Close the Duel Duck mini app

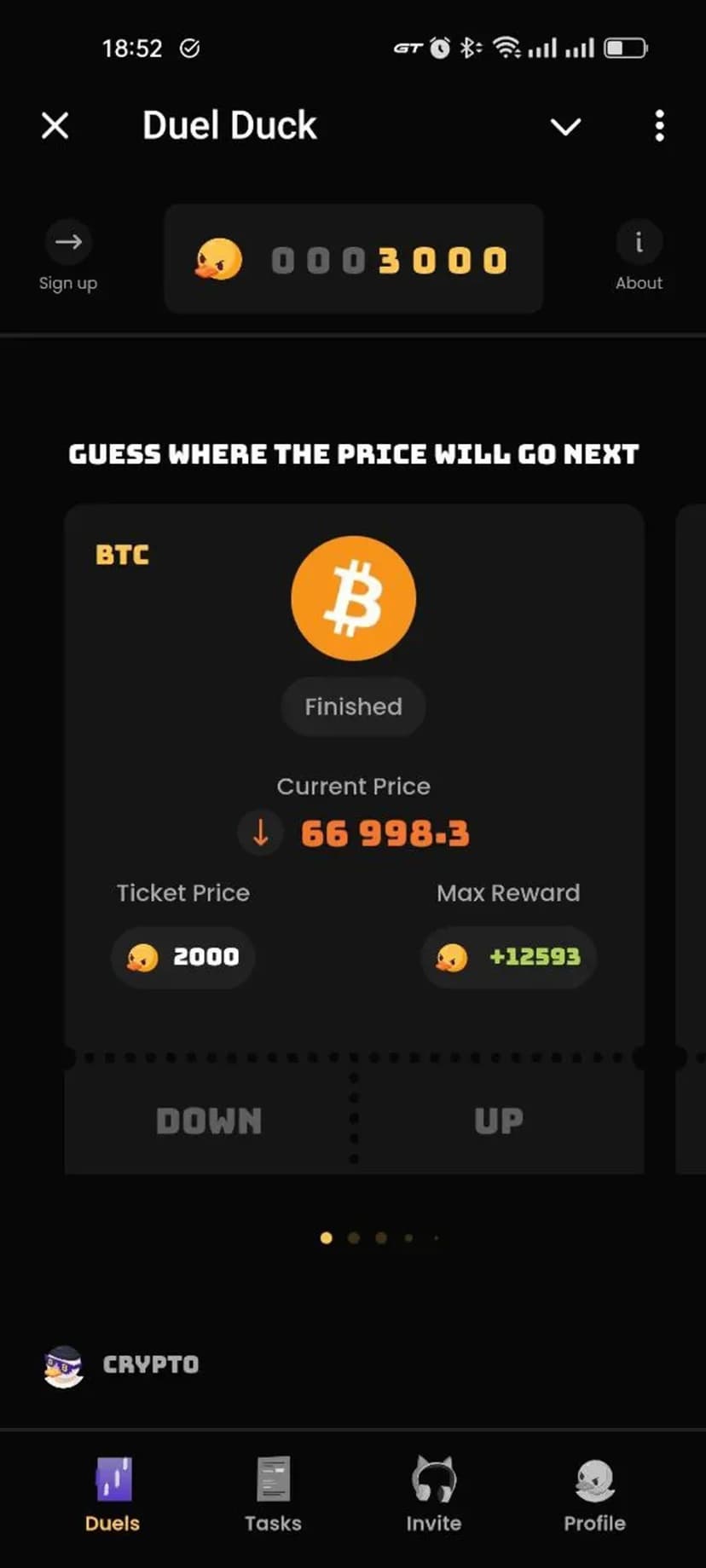[x=55, y=126]
